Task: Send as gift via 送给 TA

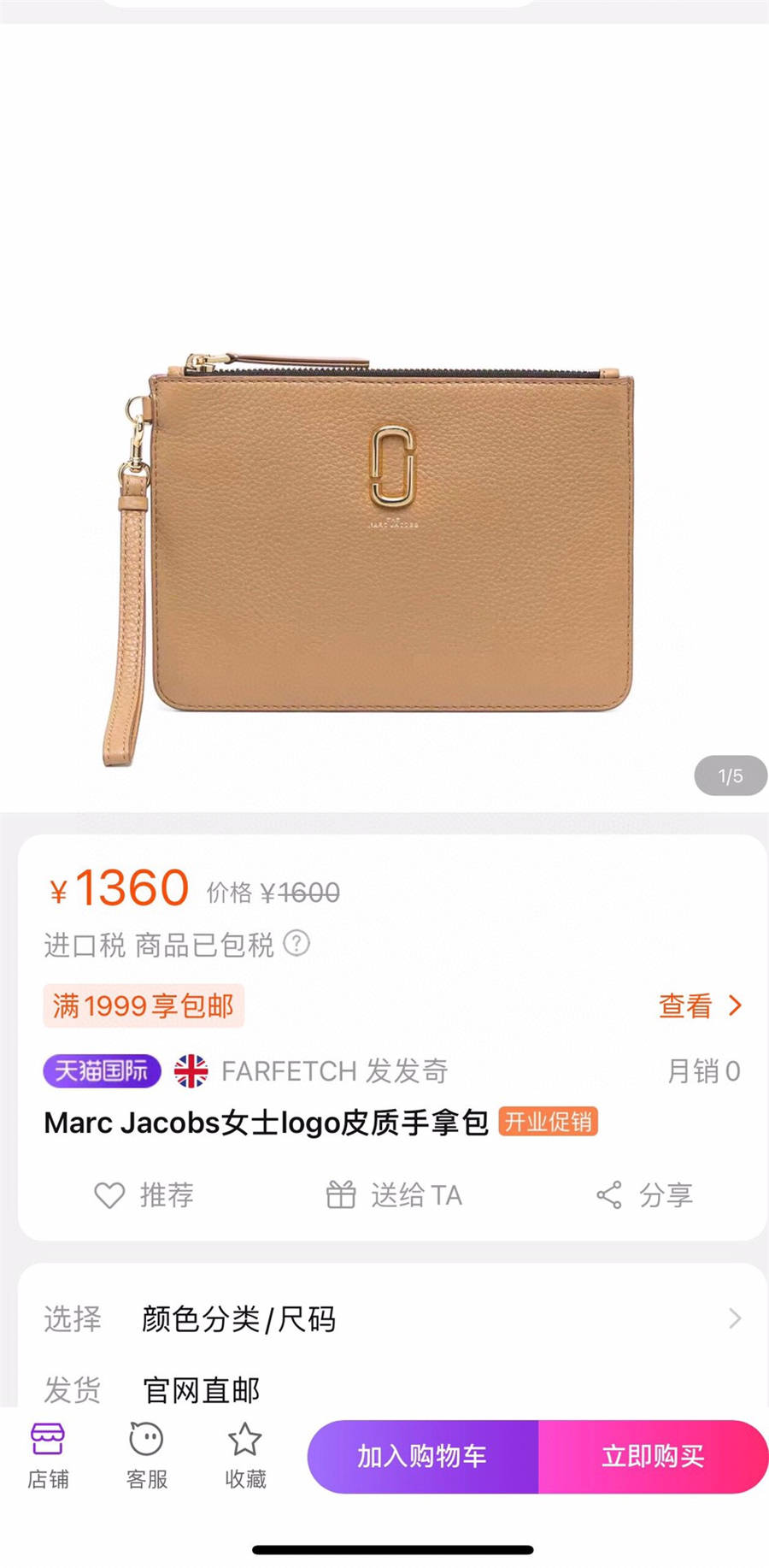Action: pyautogui.click(x=394, y=1194)
